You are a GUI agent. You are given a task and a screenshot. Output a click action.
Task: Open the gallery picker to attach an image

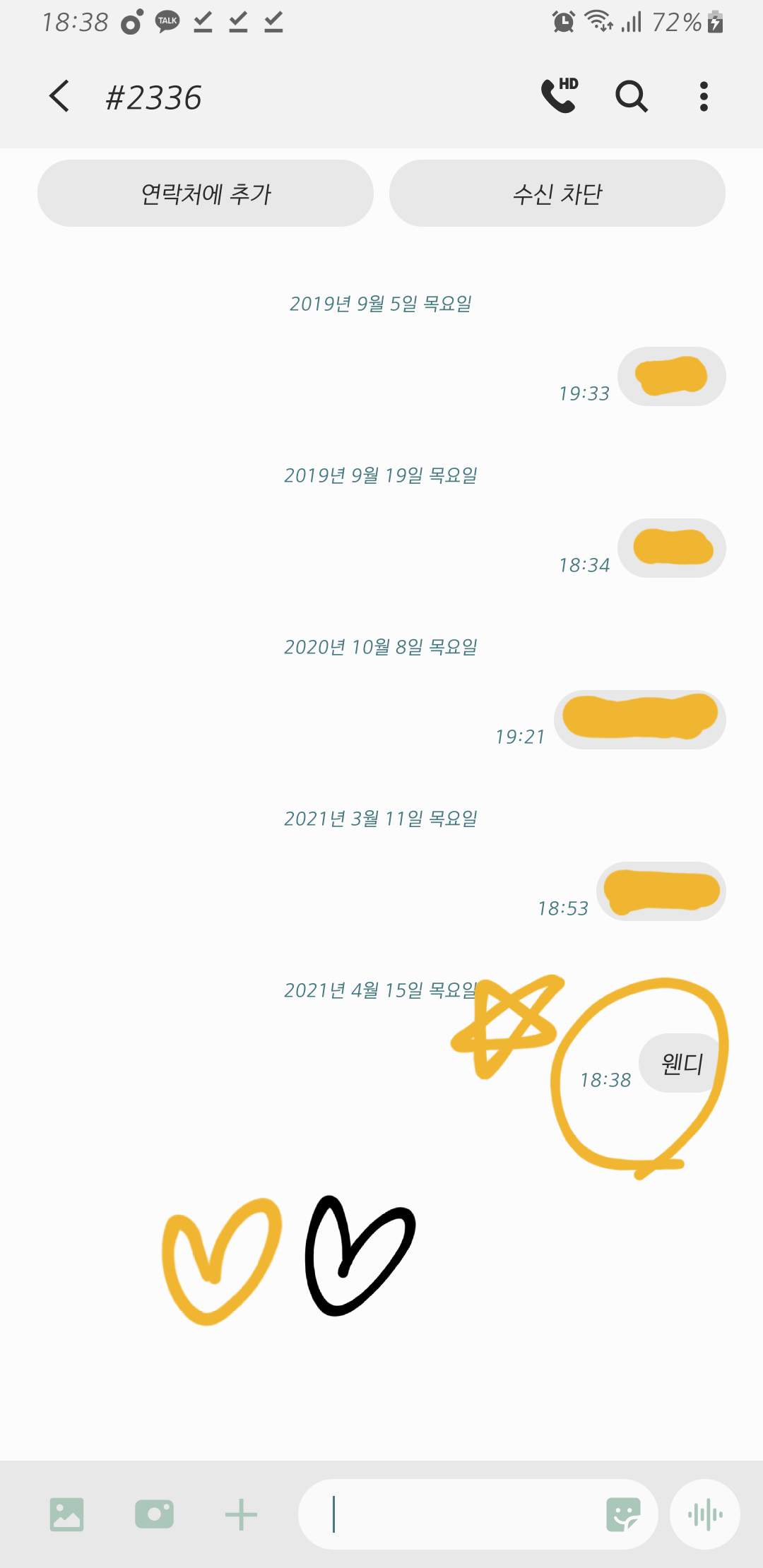coord(67,1514)
